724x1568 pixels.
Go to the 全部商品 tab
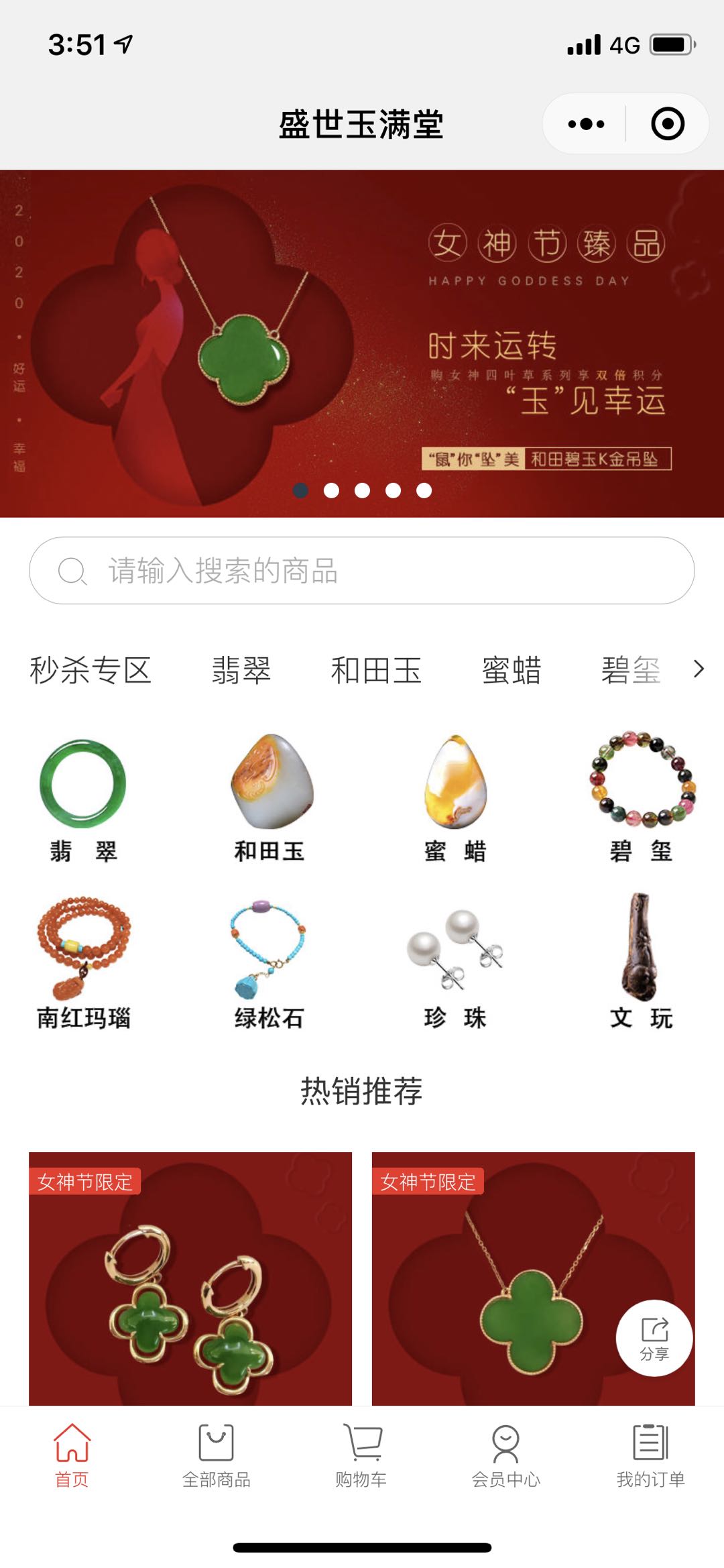pyautogui.click(x=217, y=1455)
